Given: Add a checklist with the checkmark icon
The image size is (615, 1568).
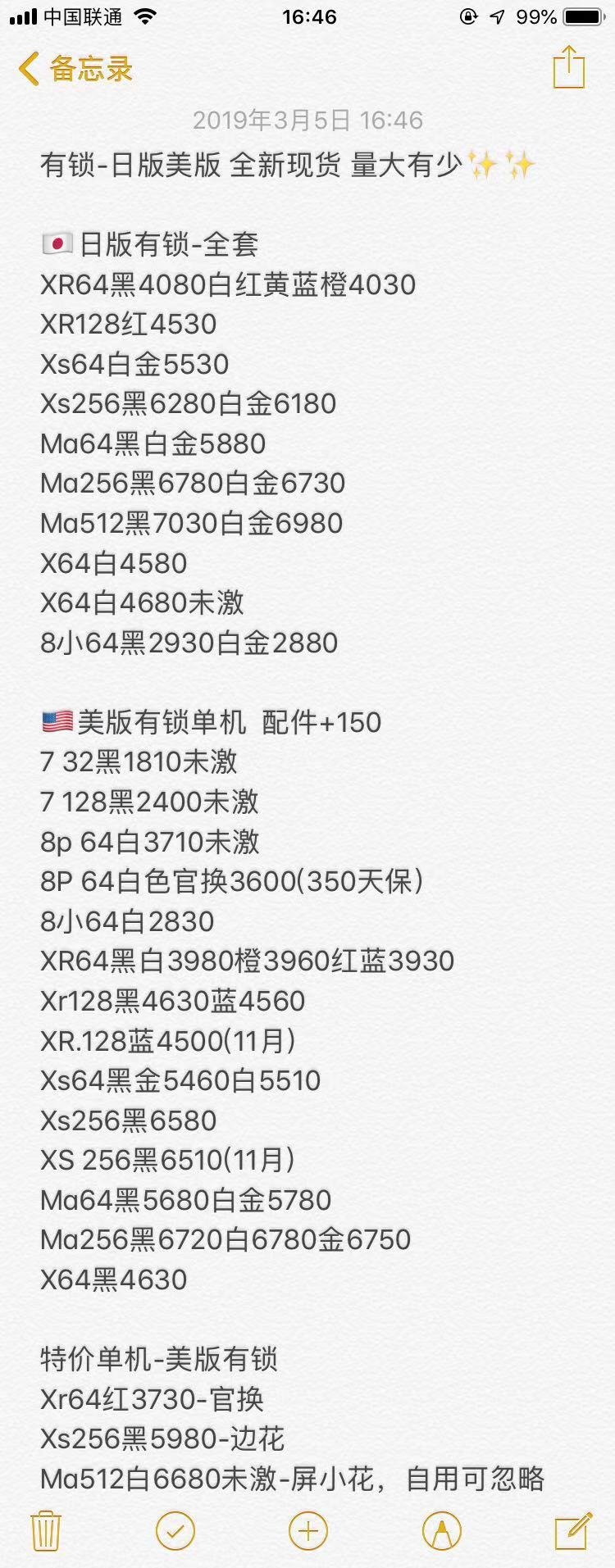Looking at the screenshot, I should click(x=175, y=1530).
